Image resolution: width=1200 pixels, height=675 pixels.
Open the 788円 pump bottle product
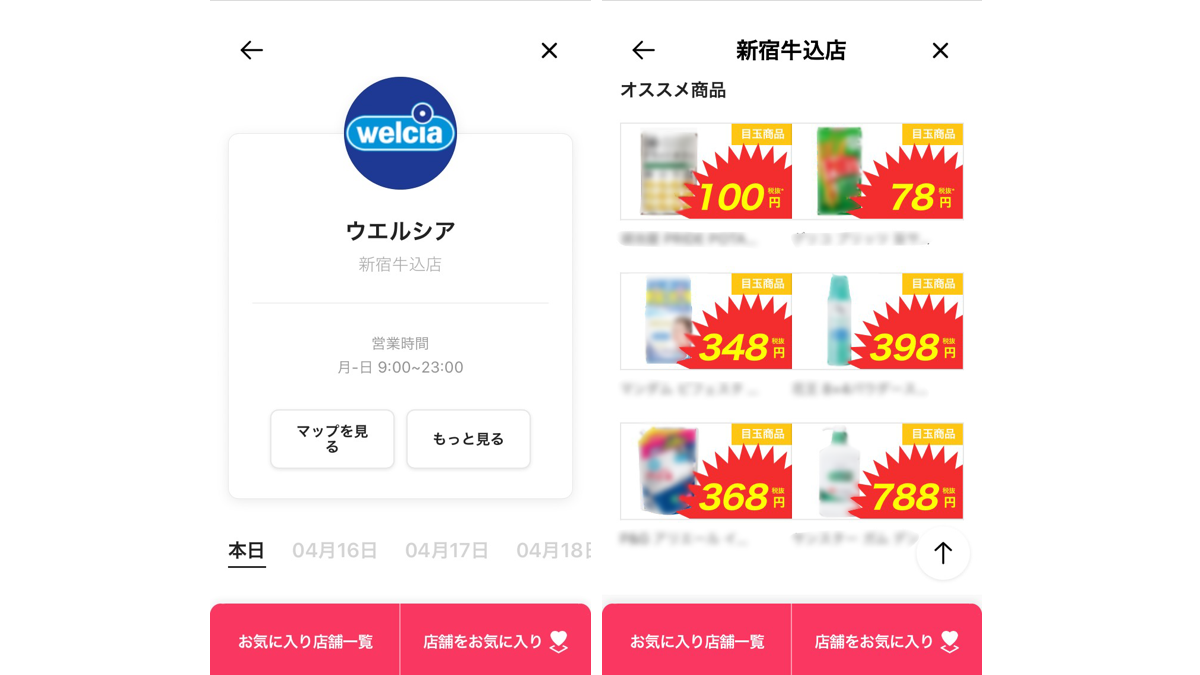878,472
